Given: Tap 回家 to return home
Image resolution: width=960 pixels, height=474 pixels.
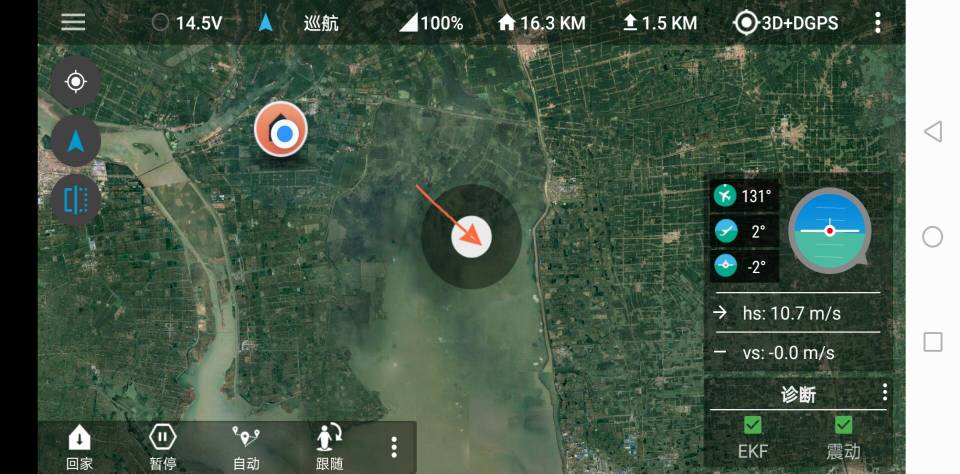Looking at the screenshot, I should point(79,446).
